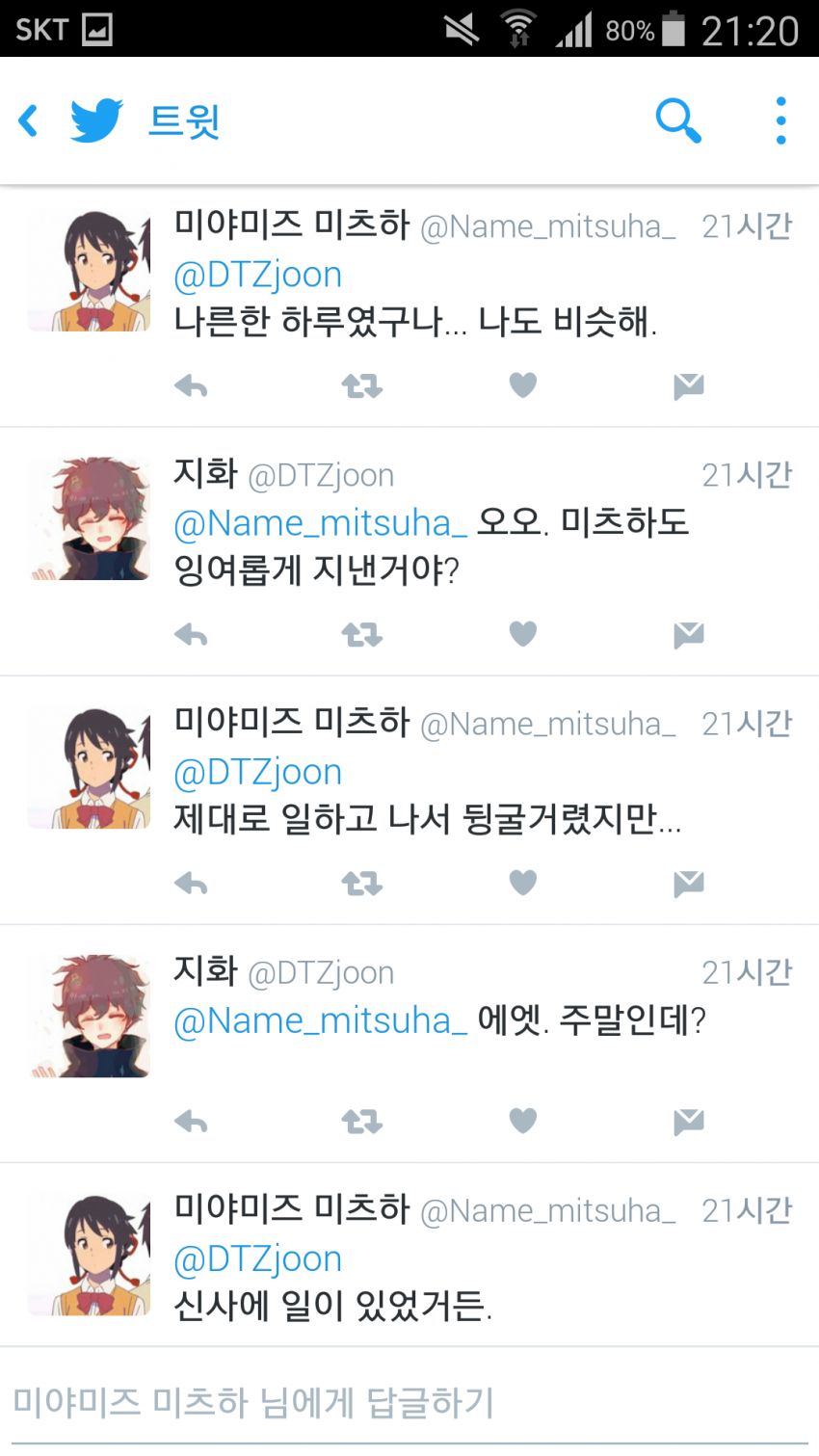Image resolution: width=819 pixels, height=1456 pixels.
Task: Go back with the top-left arrow
Action: click(x=29, y=121)
